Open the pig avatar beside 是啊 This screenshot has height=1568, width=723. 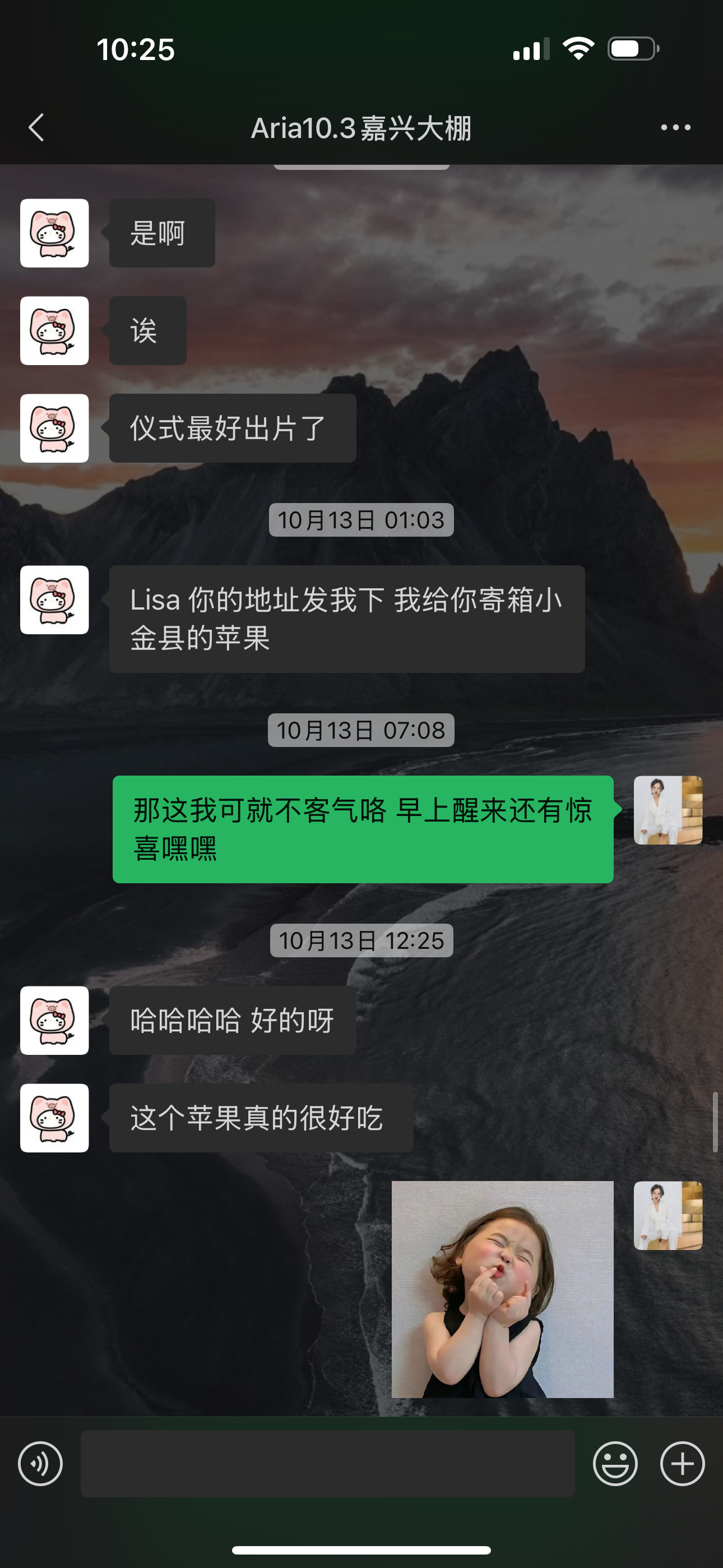pyautogui.click(x=55, y=233)
